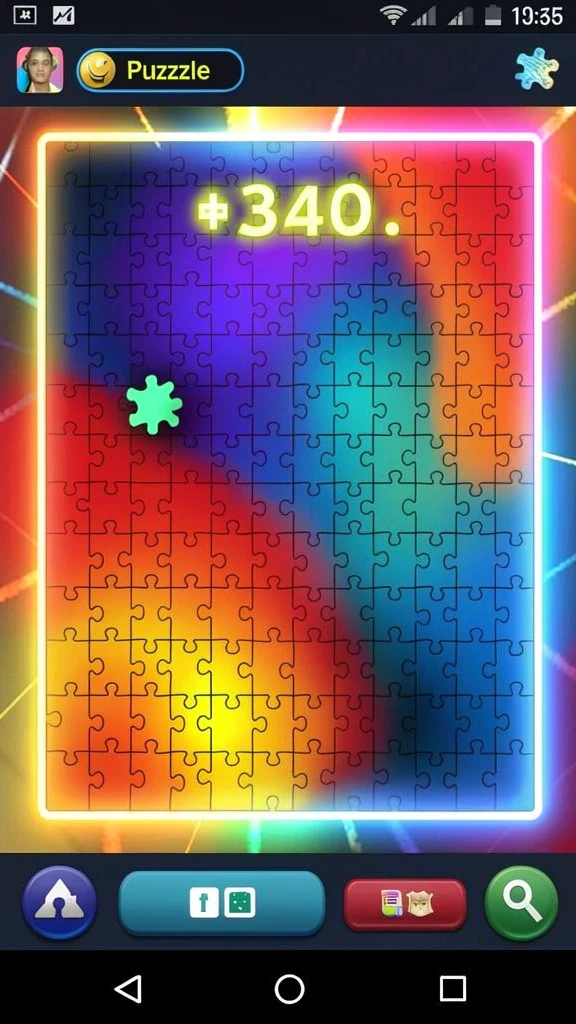Open the green magnifier search button

[521, 903]
